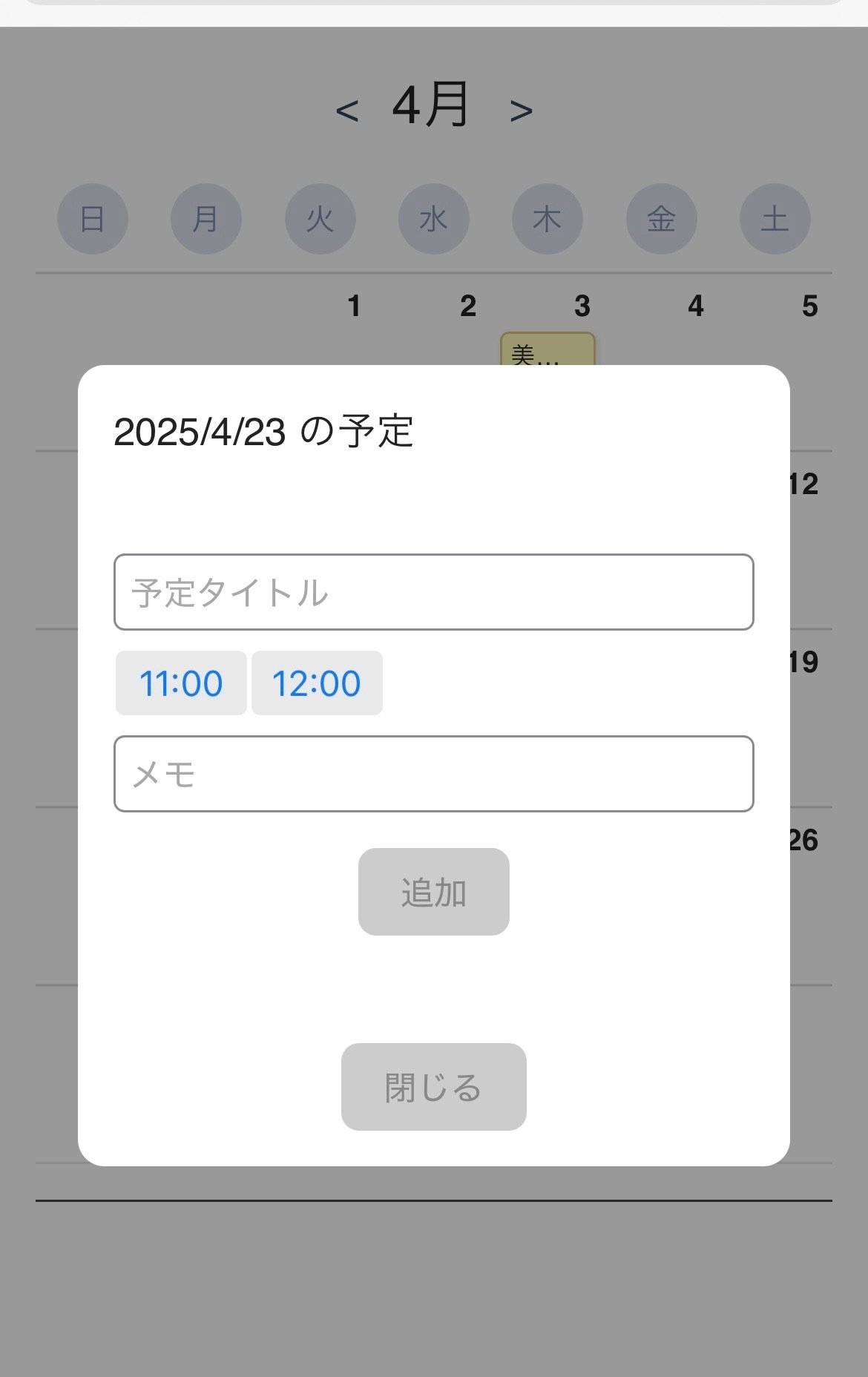
Task: Click the 予定タイトル title field
Action: tap(433, 593)
